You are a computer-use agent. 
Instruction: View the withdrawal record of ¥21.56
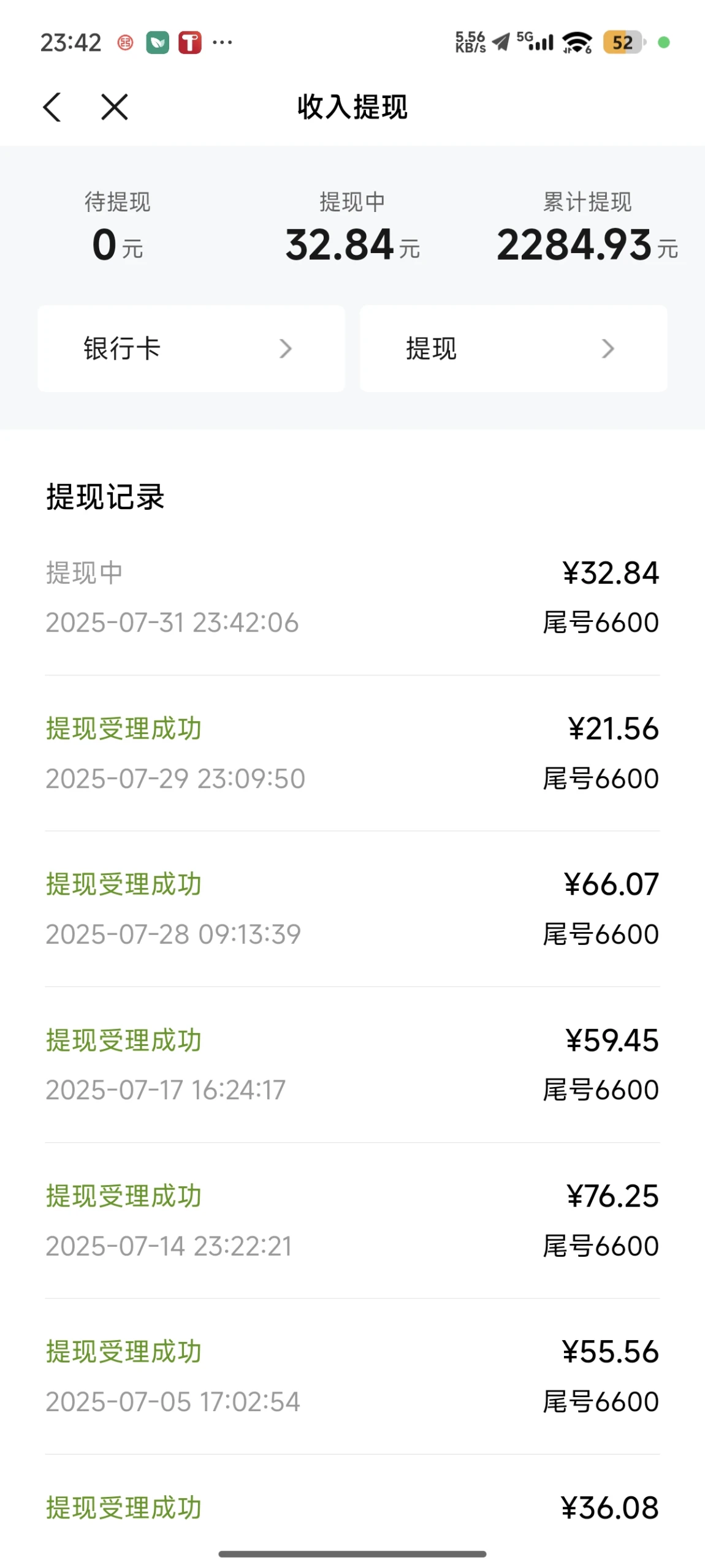pos(352,754)
